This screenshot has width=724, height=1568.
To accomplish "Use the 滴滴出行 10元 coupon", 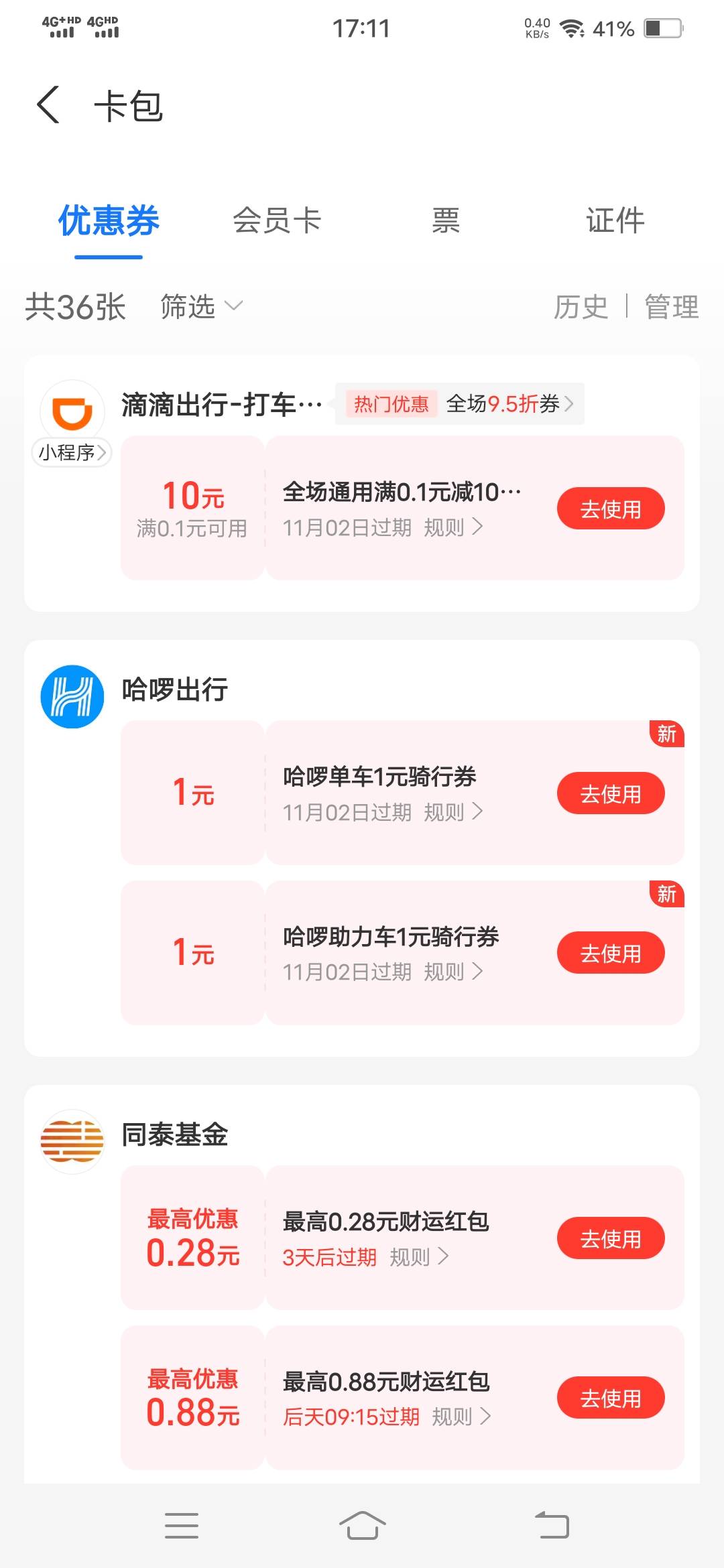I will click(610, 509).
